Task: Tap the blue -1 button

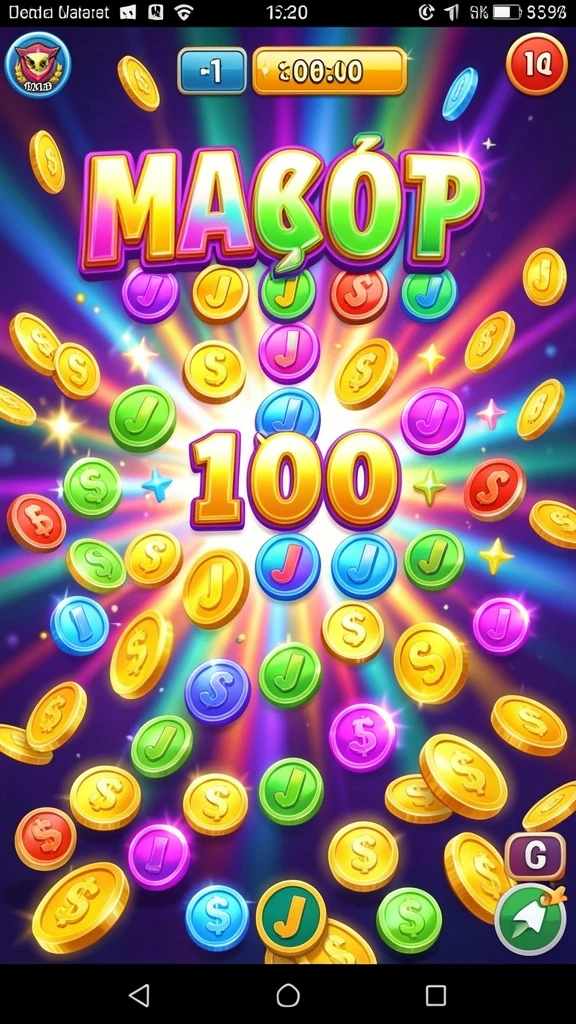Action: click(212, 71)
